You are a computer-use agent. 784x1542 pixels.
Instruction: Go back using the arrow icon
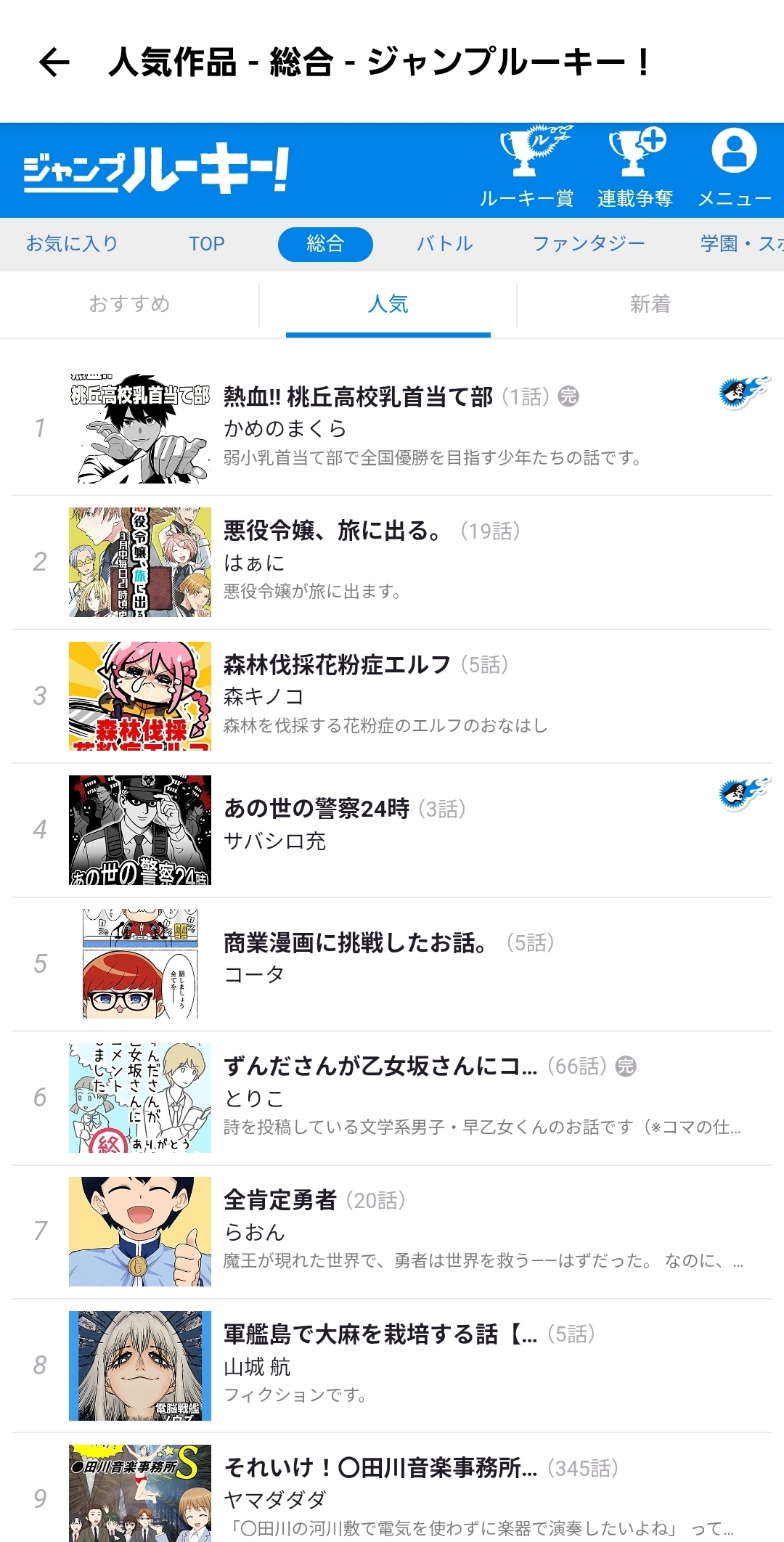coord(54,62)
